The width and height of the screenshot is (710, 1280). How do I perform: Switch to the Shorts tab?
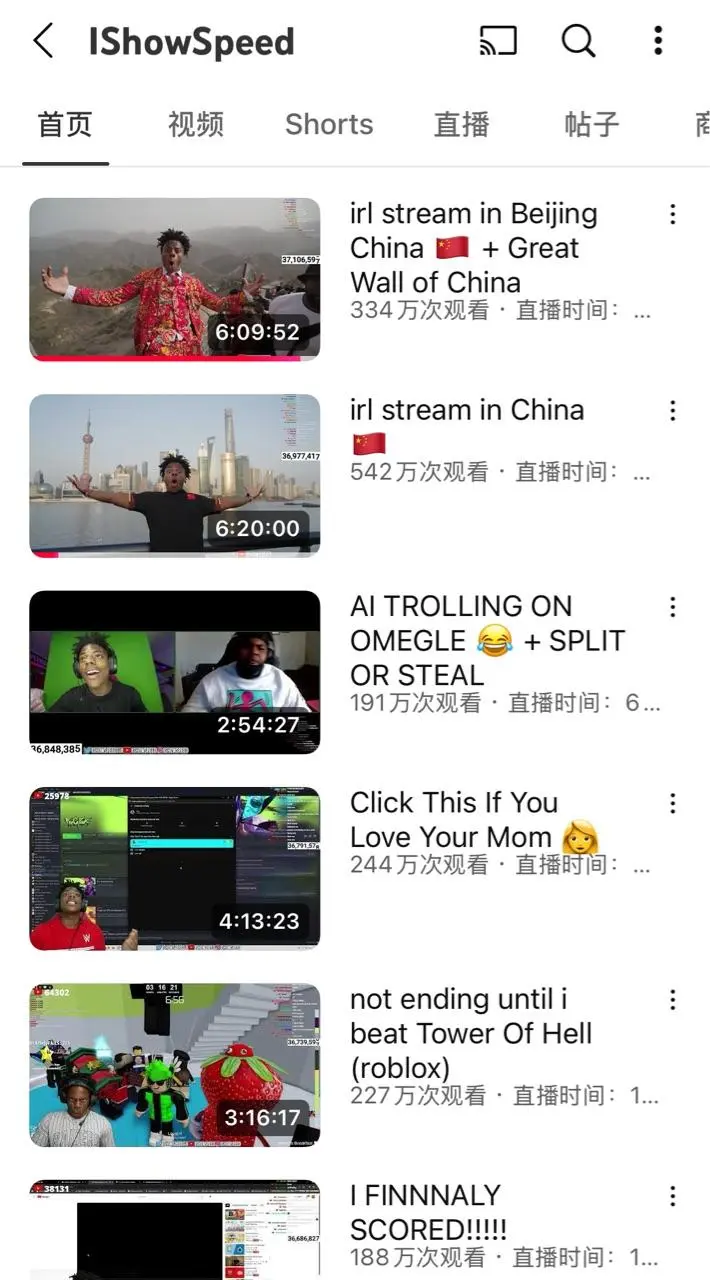(329, 124)
